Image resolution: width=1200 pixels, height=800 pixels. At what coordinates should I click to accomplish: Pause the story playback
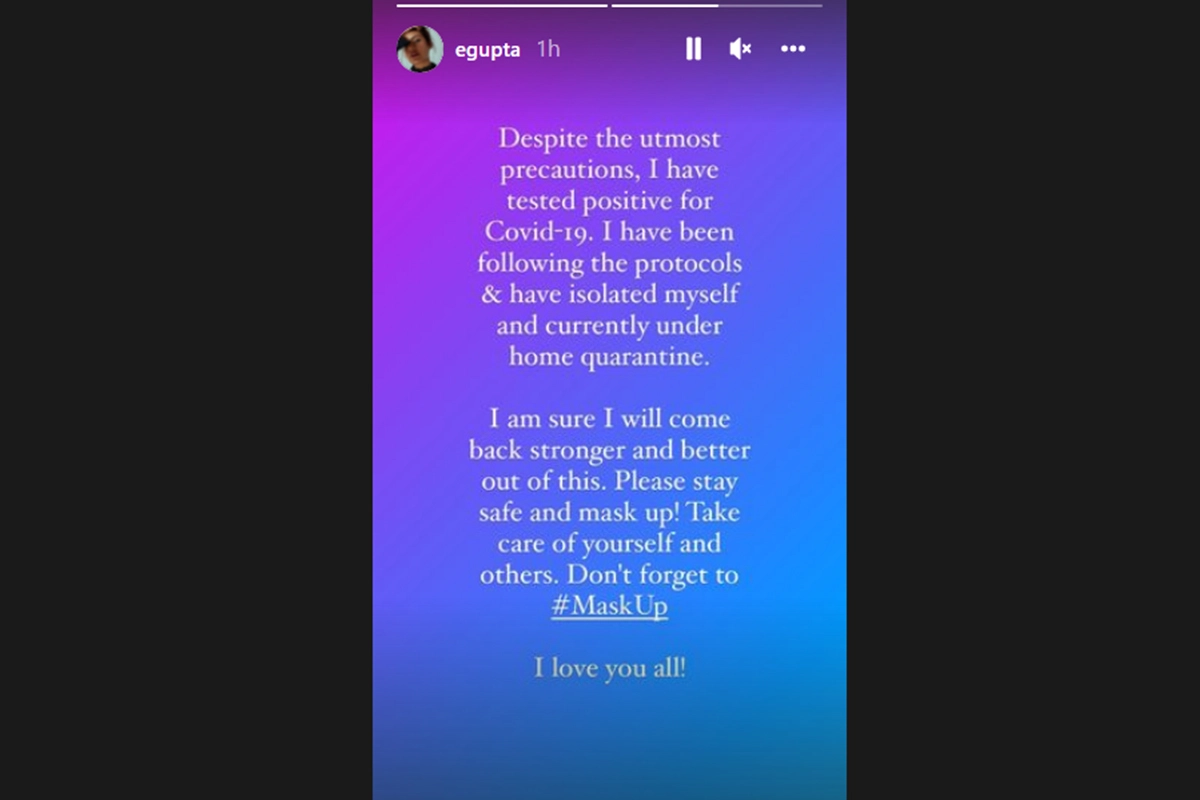[x=693, y=49]
